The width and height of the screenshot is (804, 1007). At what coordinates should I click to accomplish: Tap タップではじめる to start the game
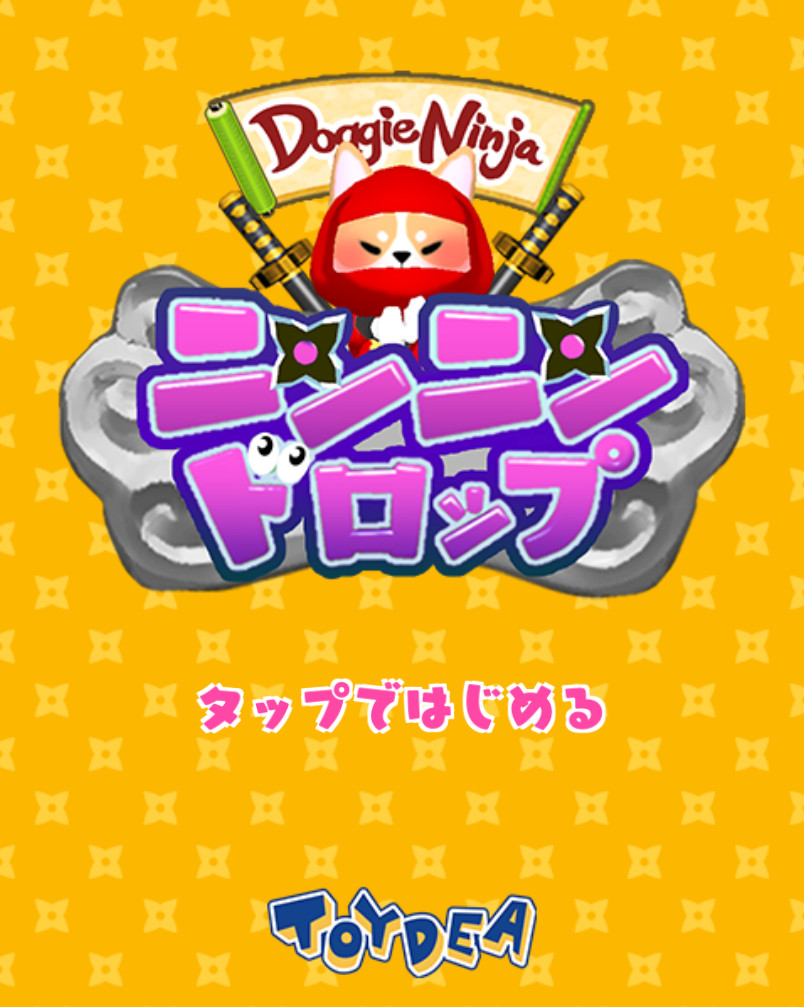(x=401, y=708)
